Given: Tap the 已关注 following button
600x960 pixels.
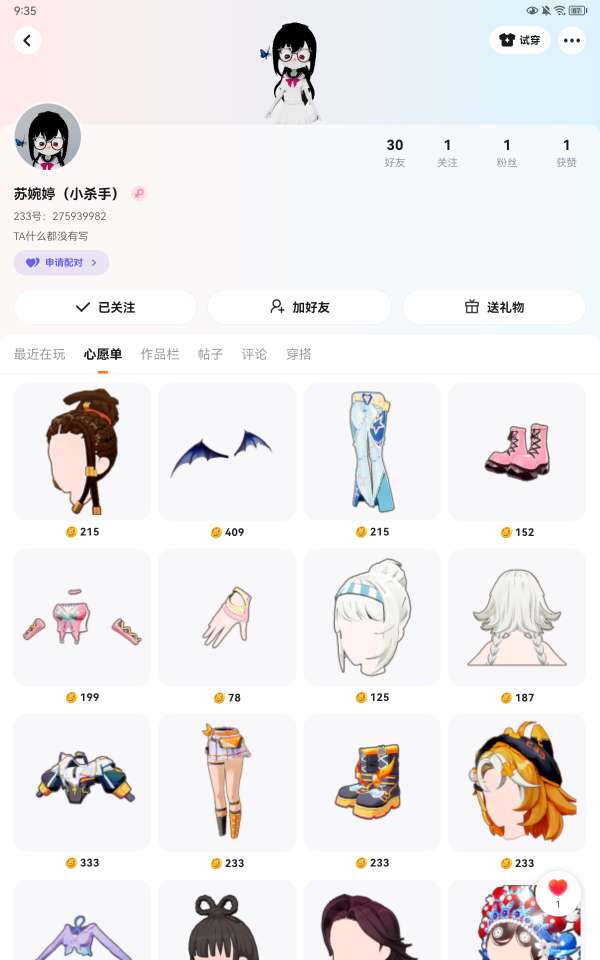Looking at the screenshot, I should pyautogui.click(x=105, y=307).
